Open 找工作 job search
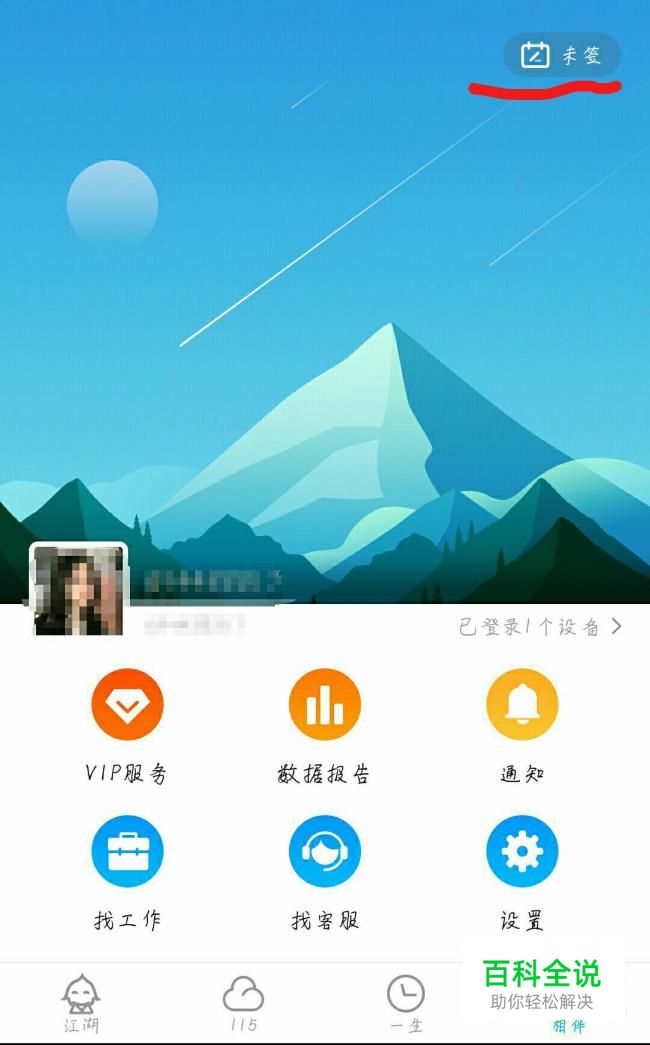Screen dimensions: 650x1045 127,874
